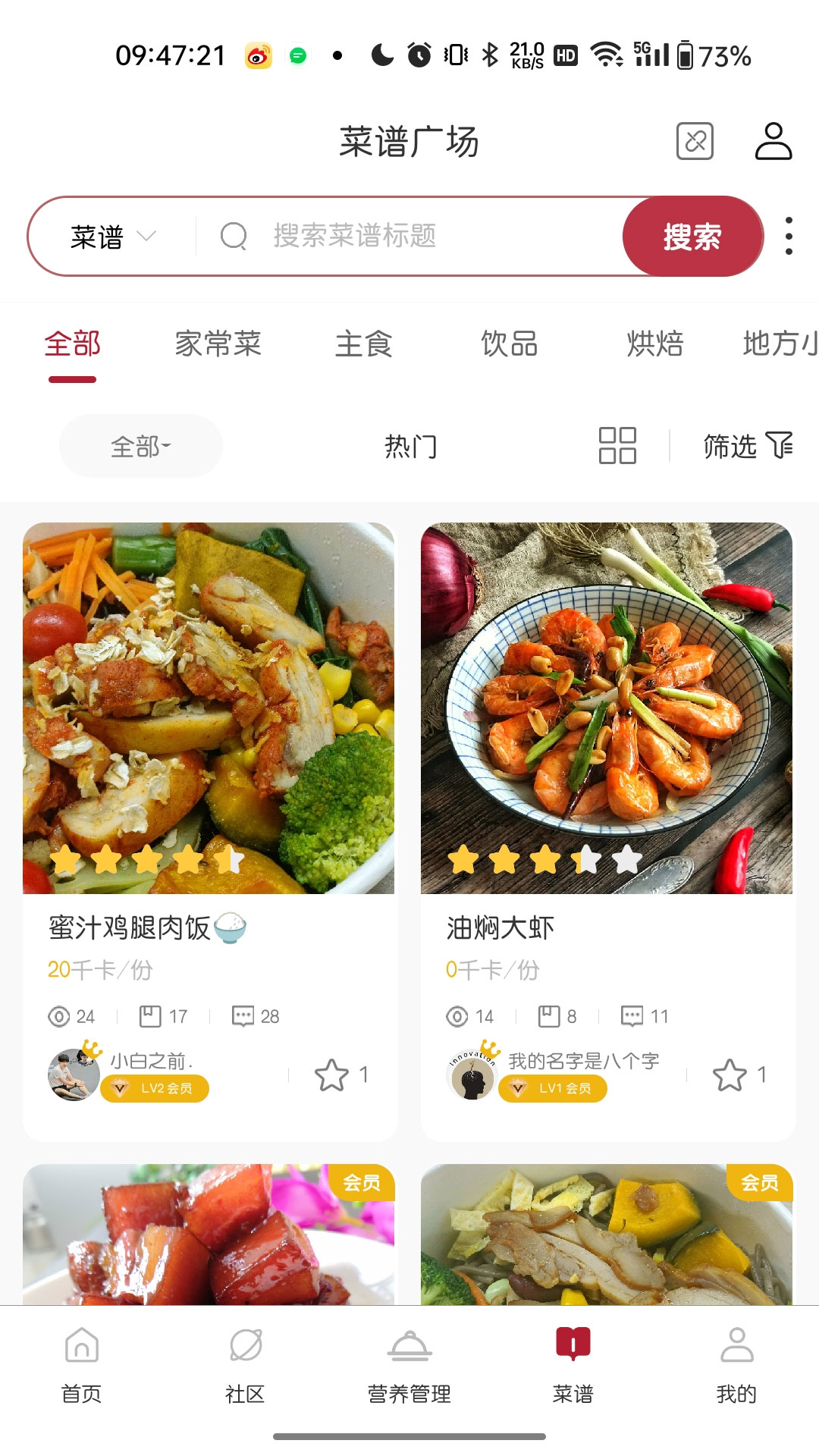Viewport: 819px width, 1456px height.
Task: Switch to the 营养管理 tab
Action: click(409, 1363)
